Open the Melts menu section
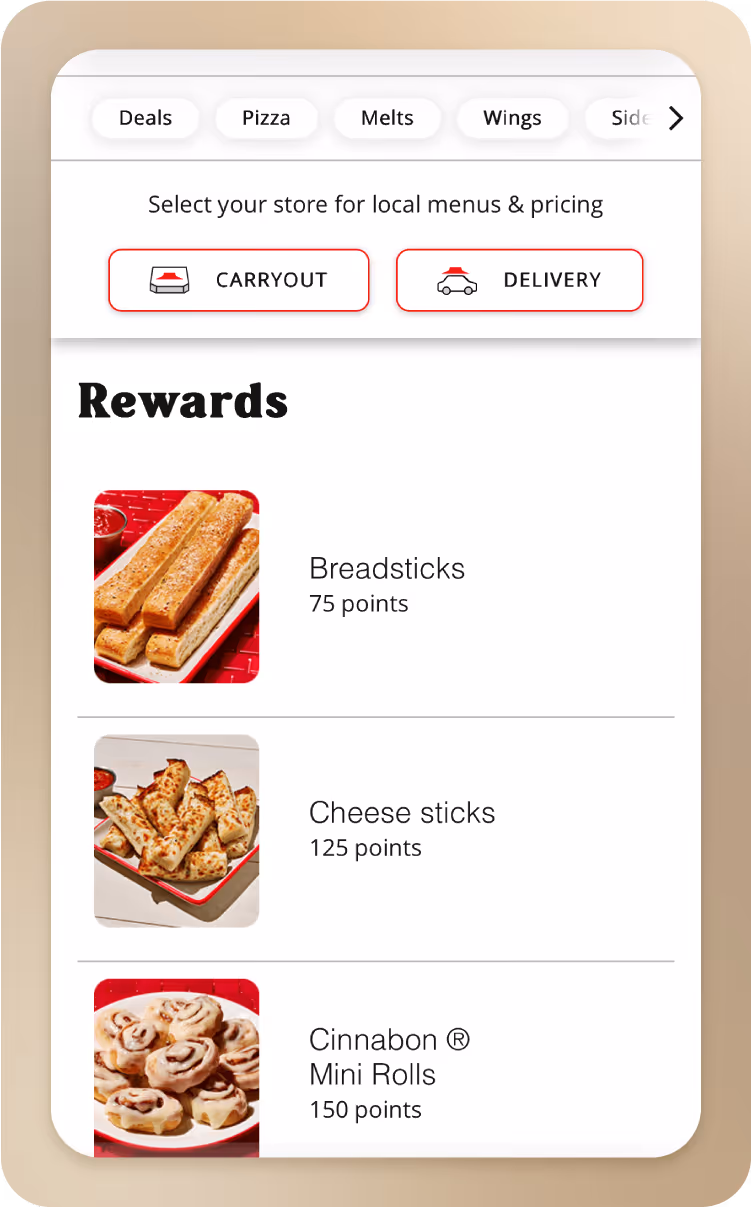The width and height of the screenshot is (751, 1207). coord(387,118)
